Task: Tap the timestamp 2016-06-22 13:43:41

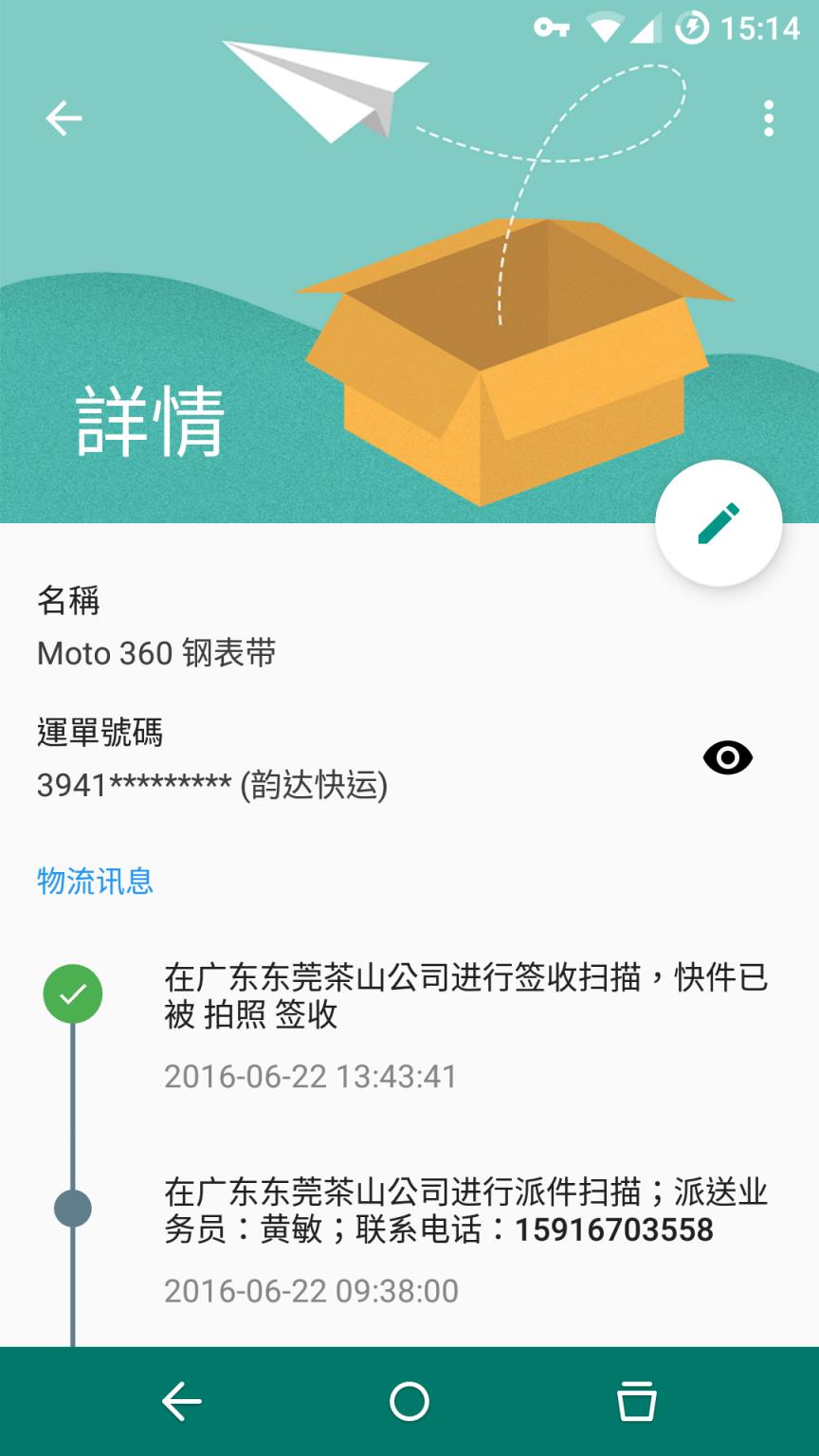Action: [310, 1076]
